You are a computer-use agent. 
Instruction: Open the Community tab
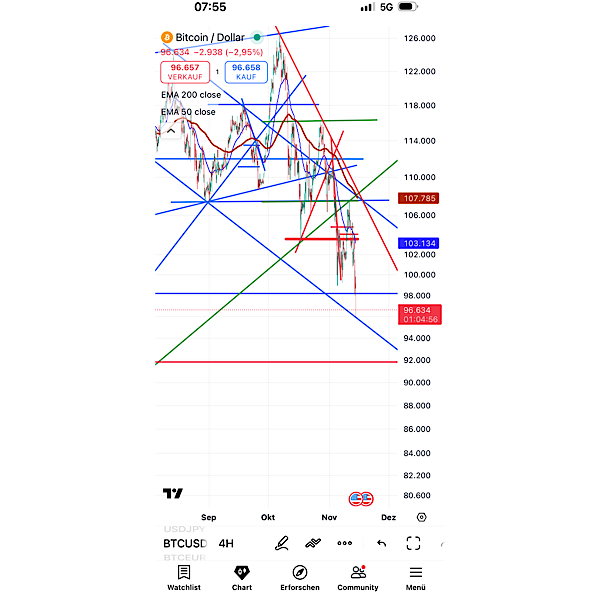coord(358,578)
